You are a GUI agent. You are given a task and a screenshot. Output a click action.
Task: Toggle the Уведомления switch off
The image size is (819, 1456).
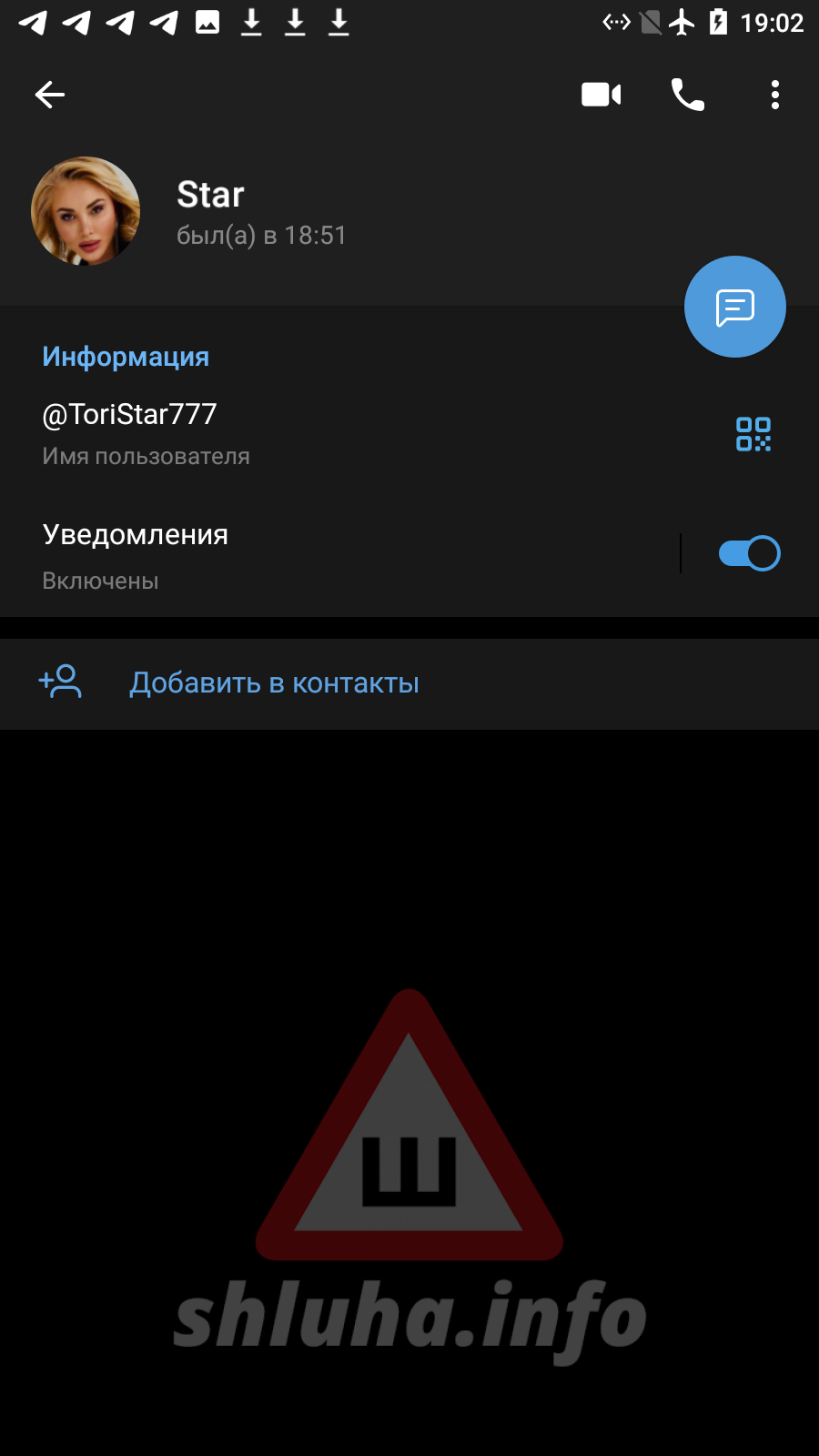point(749,553)
